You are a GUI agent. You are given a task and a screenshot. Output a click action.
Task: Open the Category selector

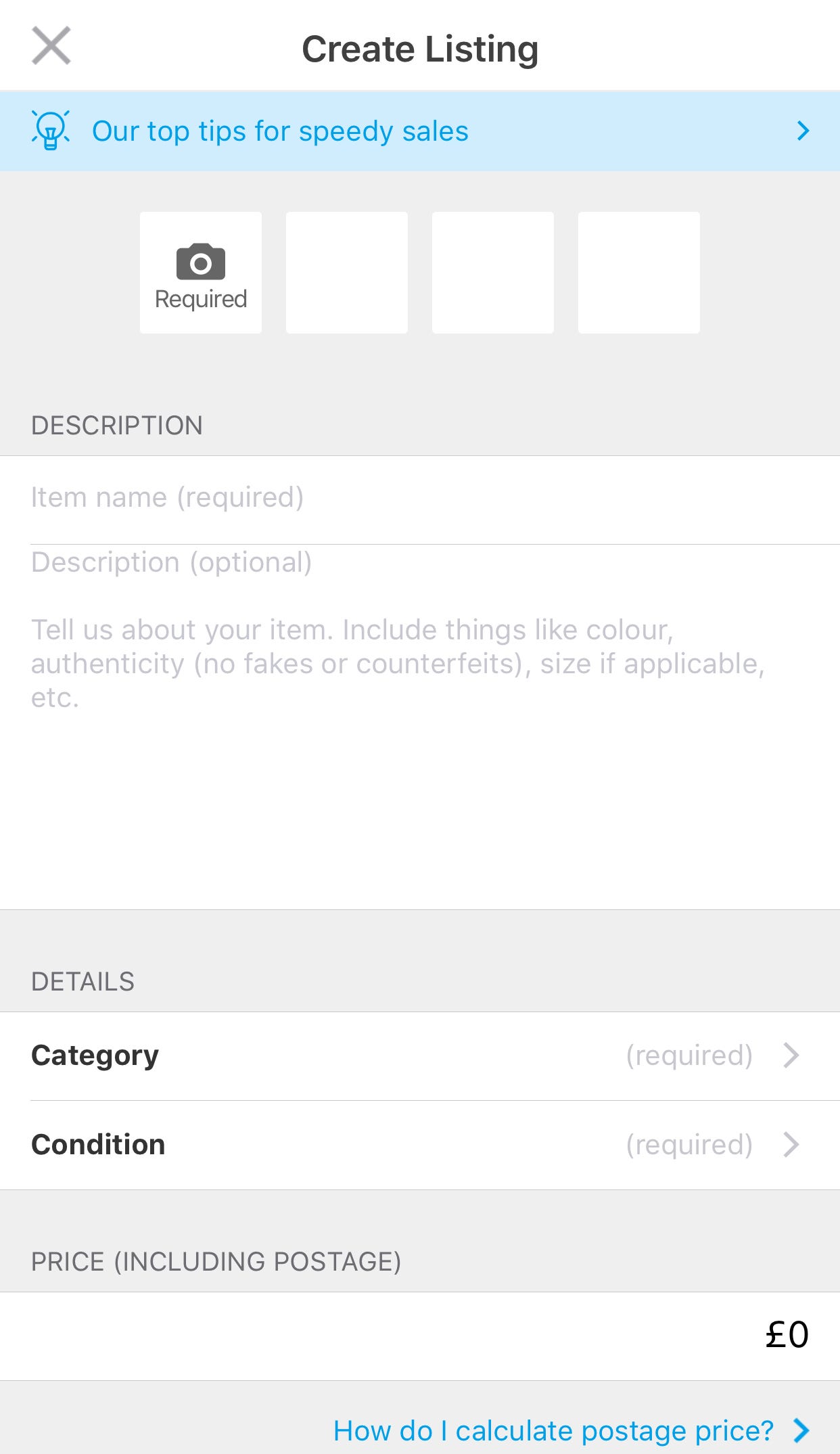[420, 1056]
